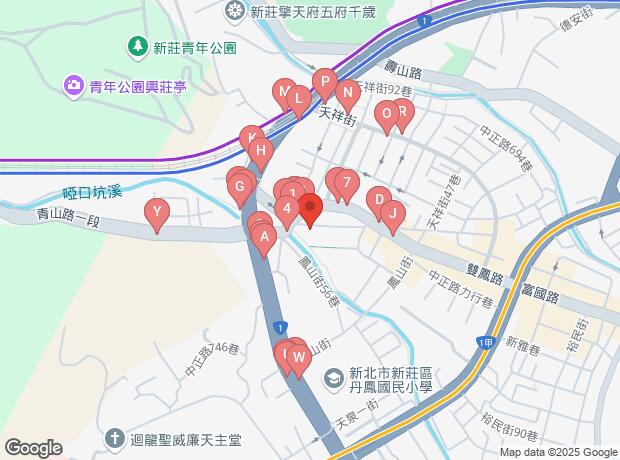Open pin D on the map
Image resolution: width=620 pixels, height=460 pixels.
tap(378, 199)
